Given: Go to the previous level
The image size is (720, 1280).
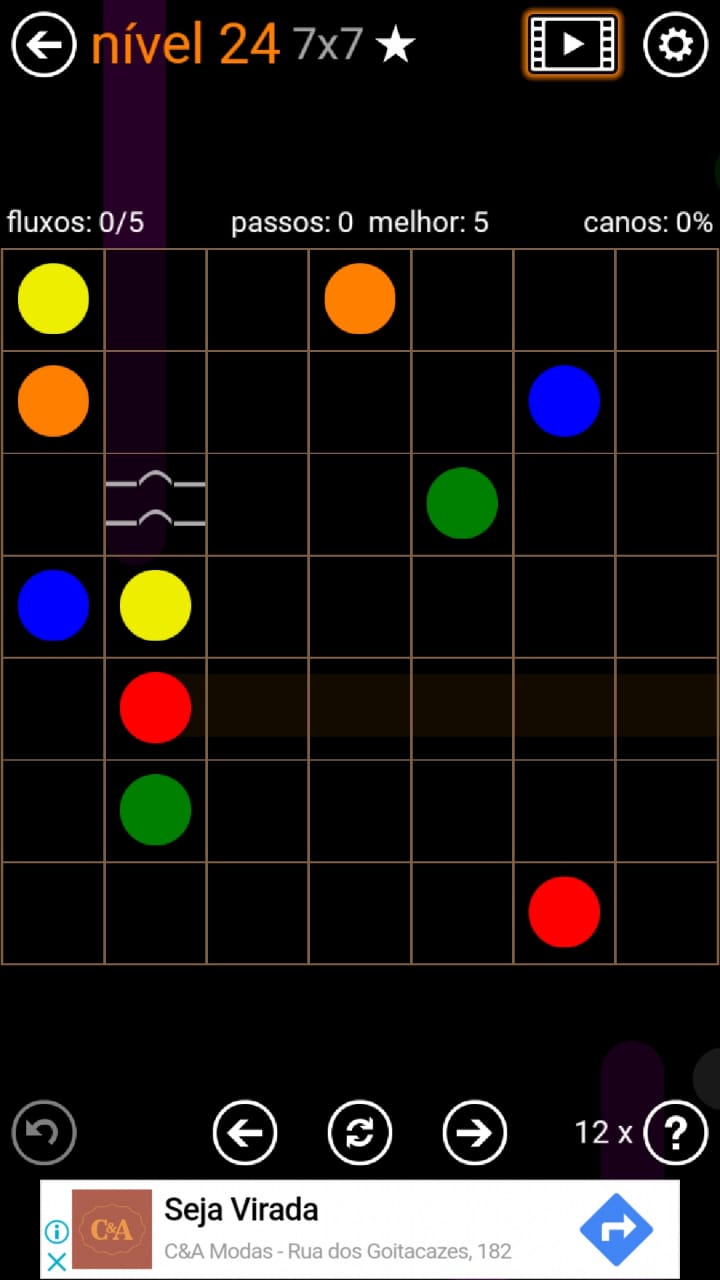Looking at the screenshot, I should [245, 1133].
